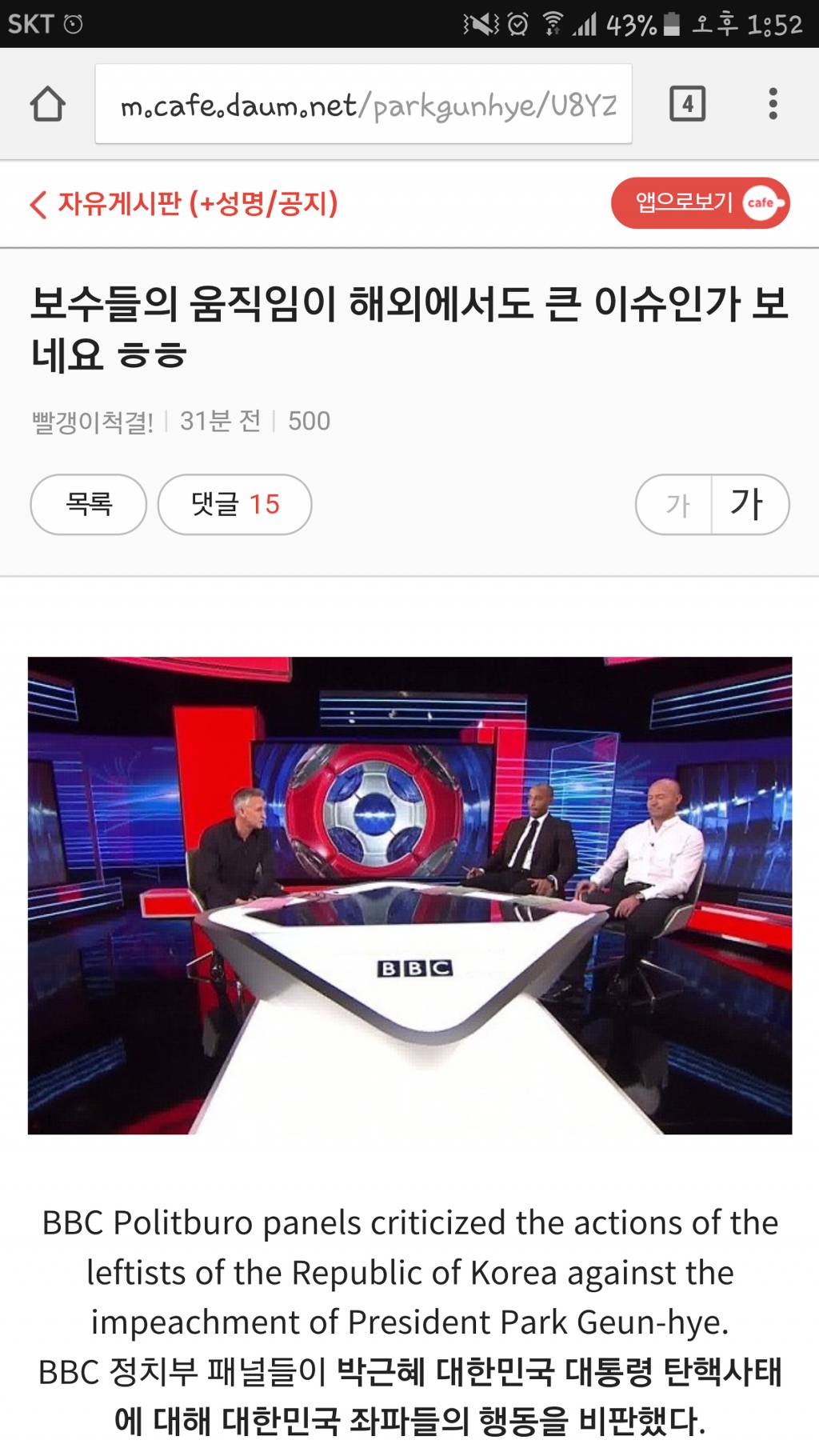
Task: Tap the cafe app logo icon
Action: coord(763,204)
